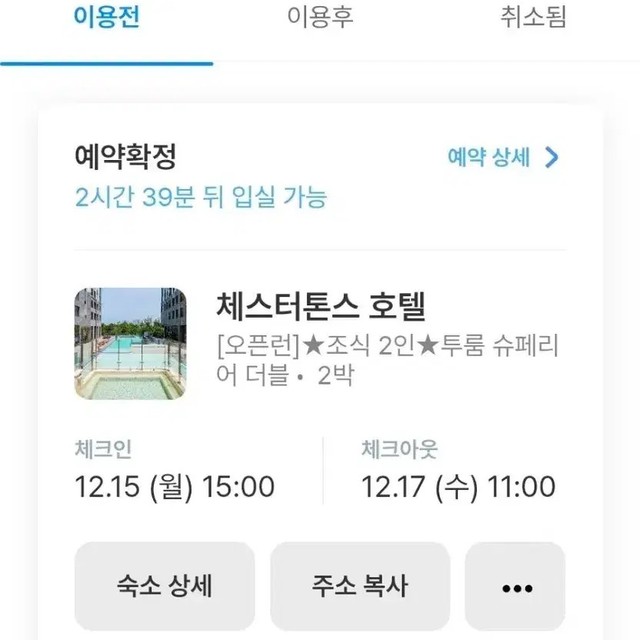Switch to the 취소됨 tab

click(536, 18)
